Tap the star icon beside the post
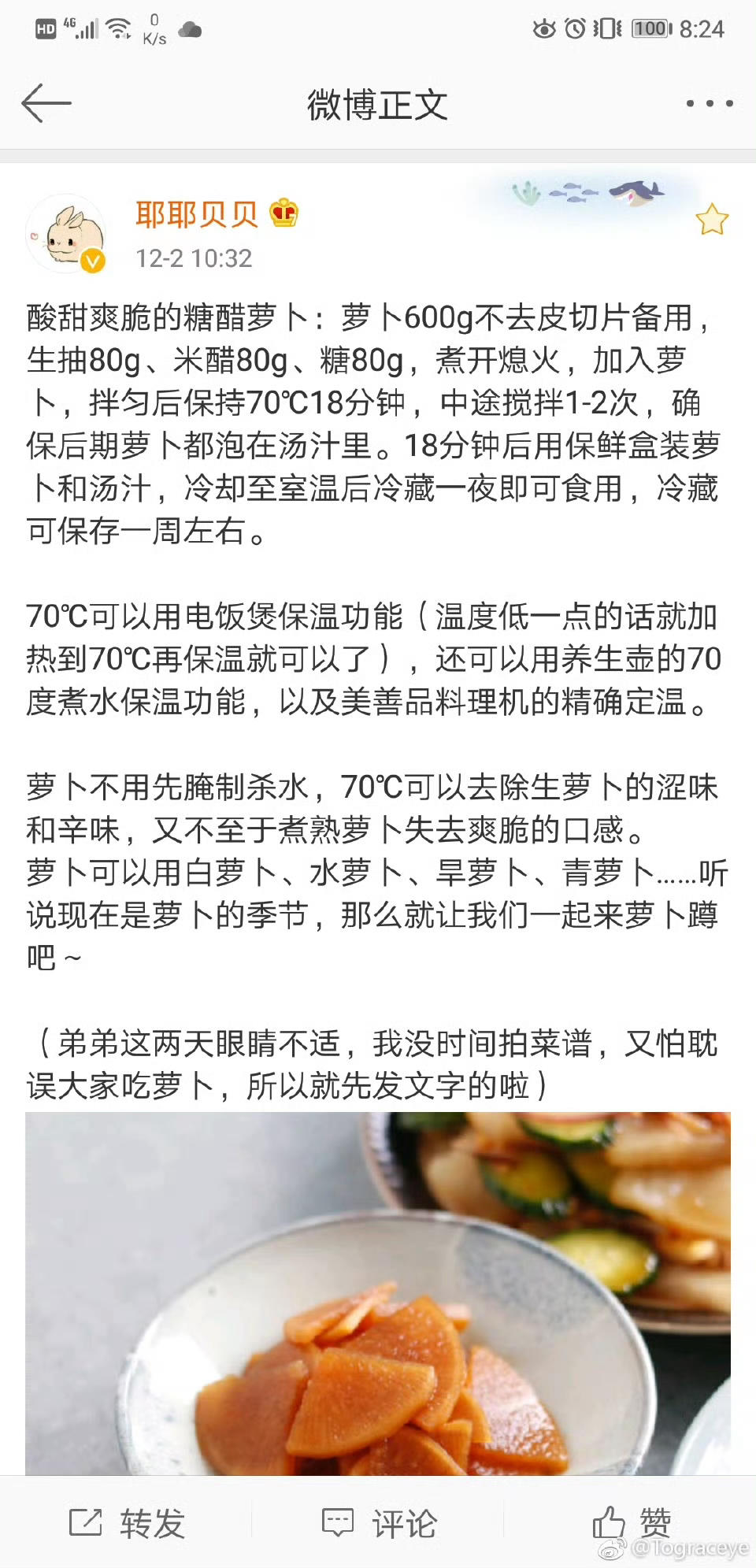Image resolution: width=756 pixels, height=1568 pixels. coord(712,220)
